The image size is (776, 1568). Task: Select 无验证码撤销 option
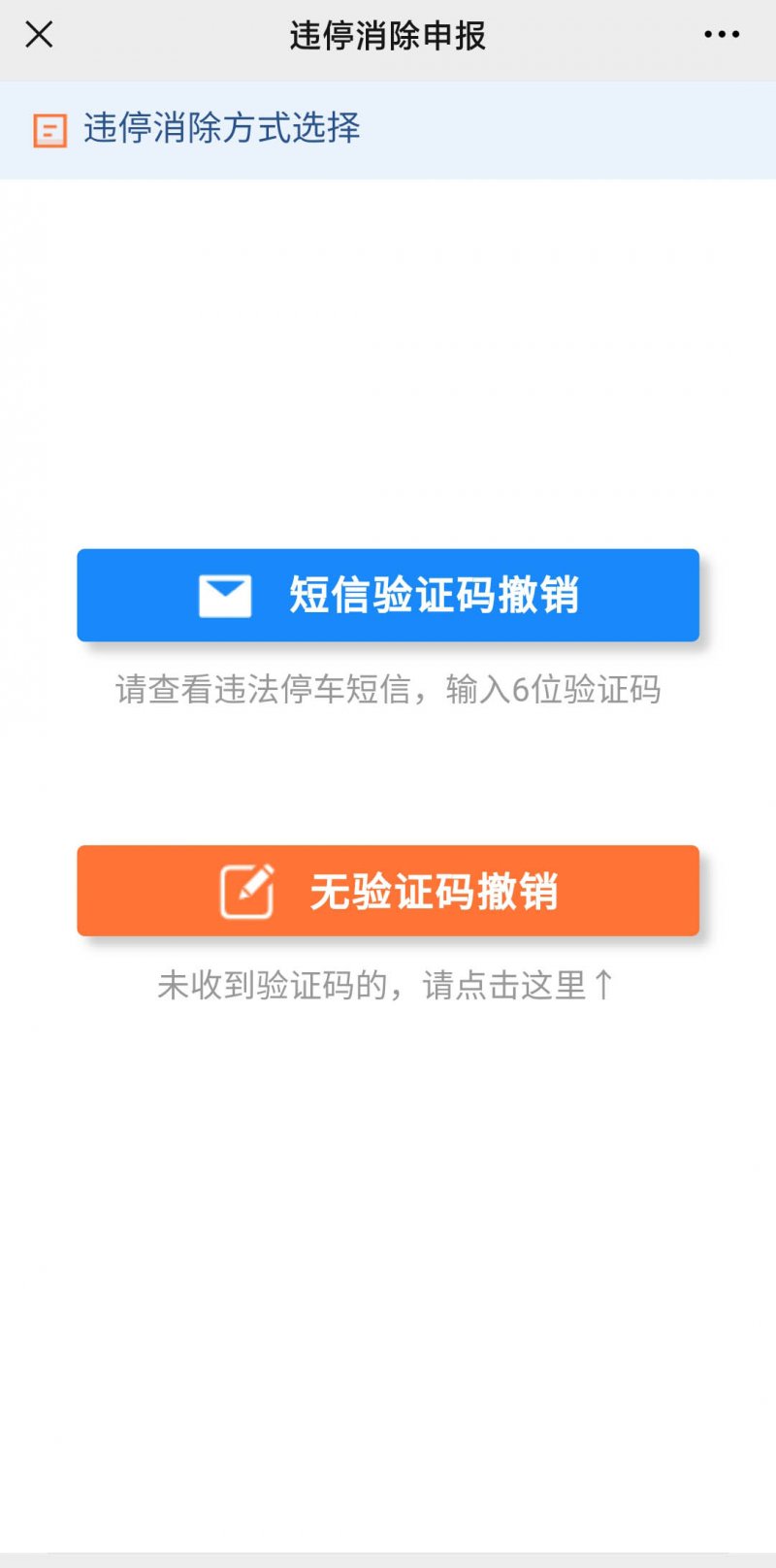click(x=388, y=891)
